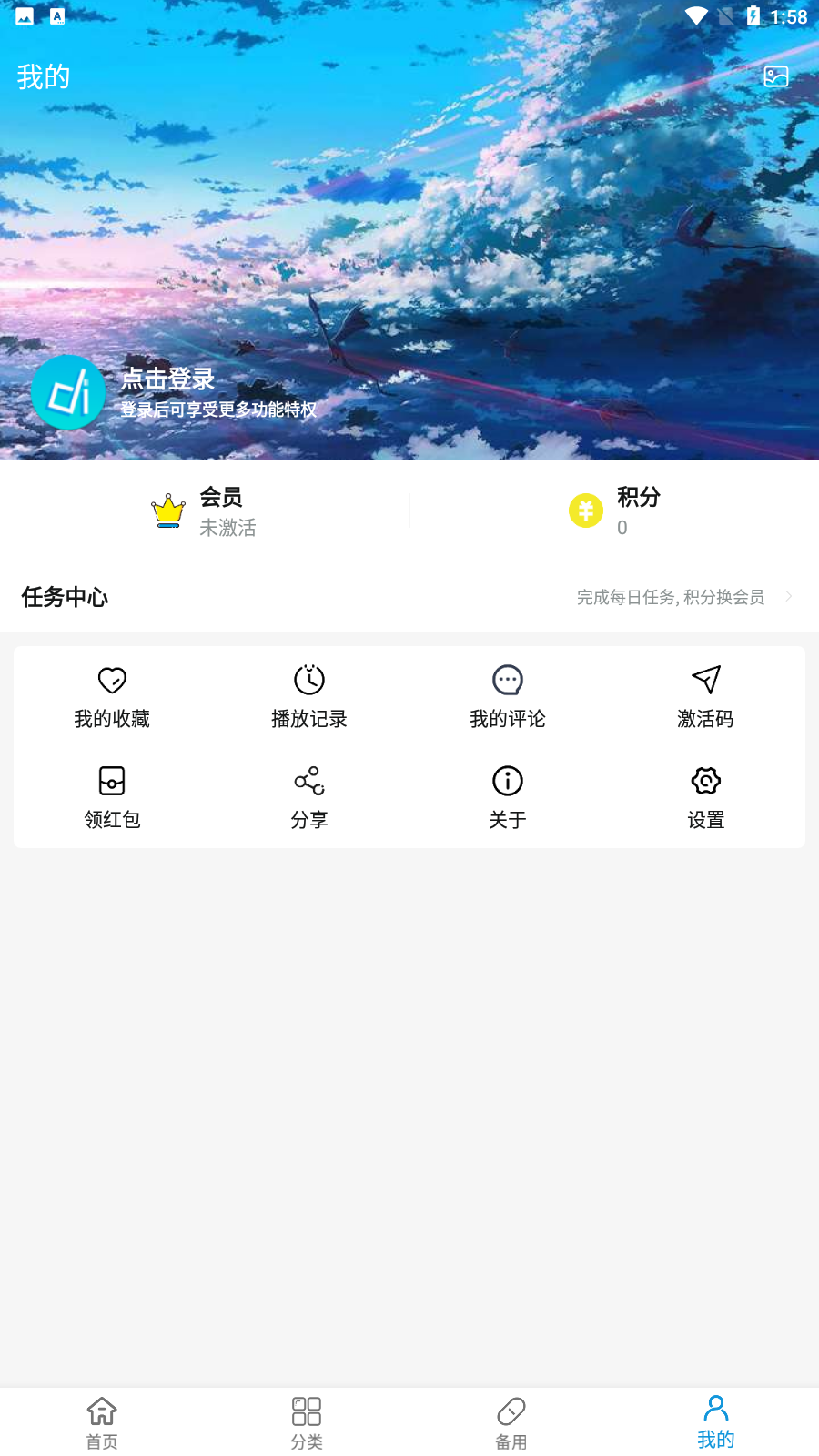
Task: Open 我的评论 comments
Action: tap(508, 697)
